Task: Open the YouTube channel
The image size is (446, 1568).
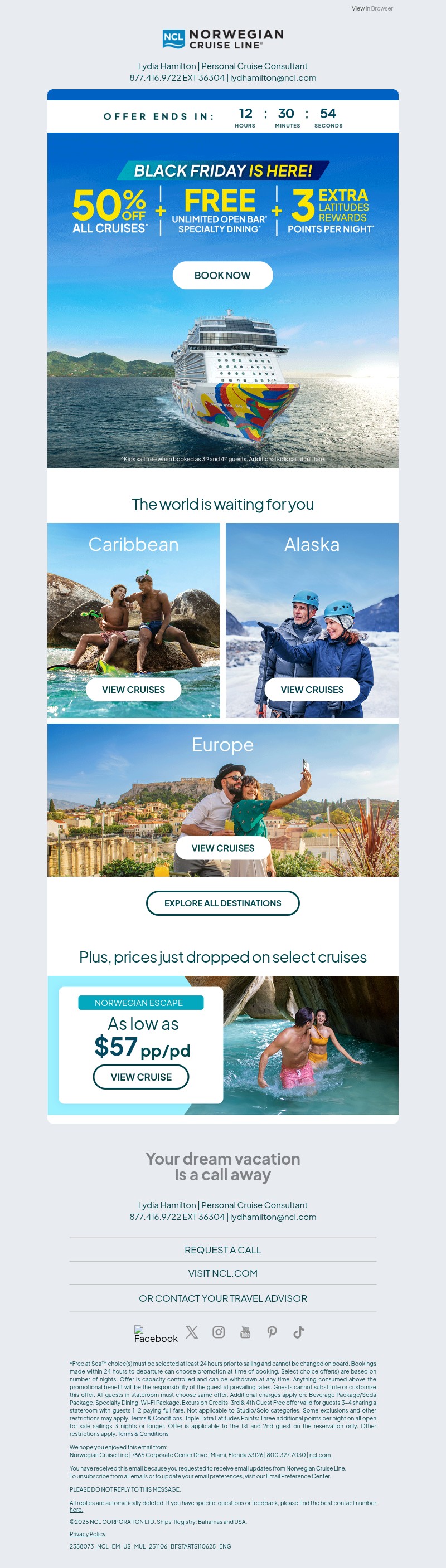Action: [x=245, y=1332]
